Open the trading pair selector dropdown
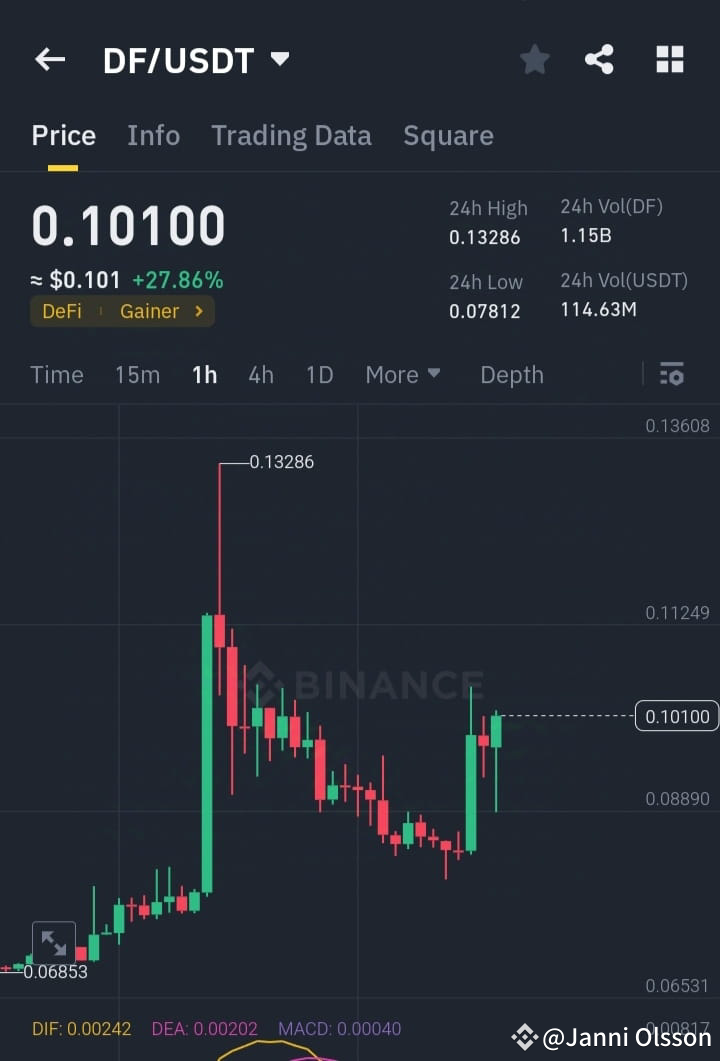The height and width of the screenshot is (1061, 720). point(278,59)
